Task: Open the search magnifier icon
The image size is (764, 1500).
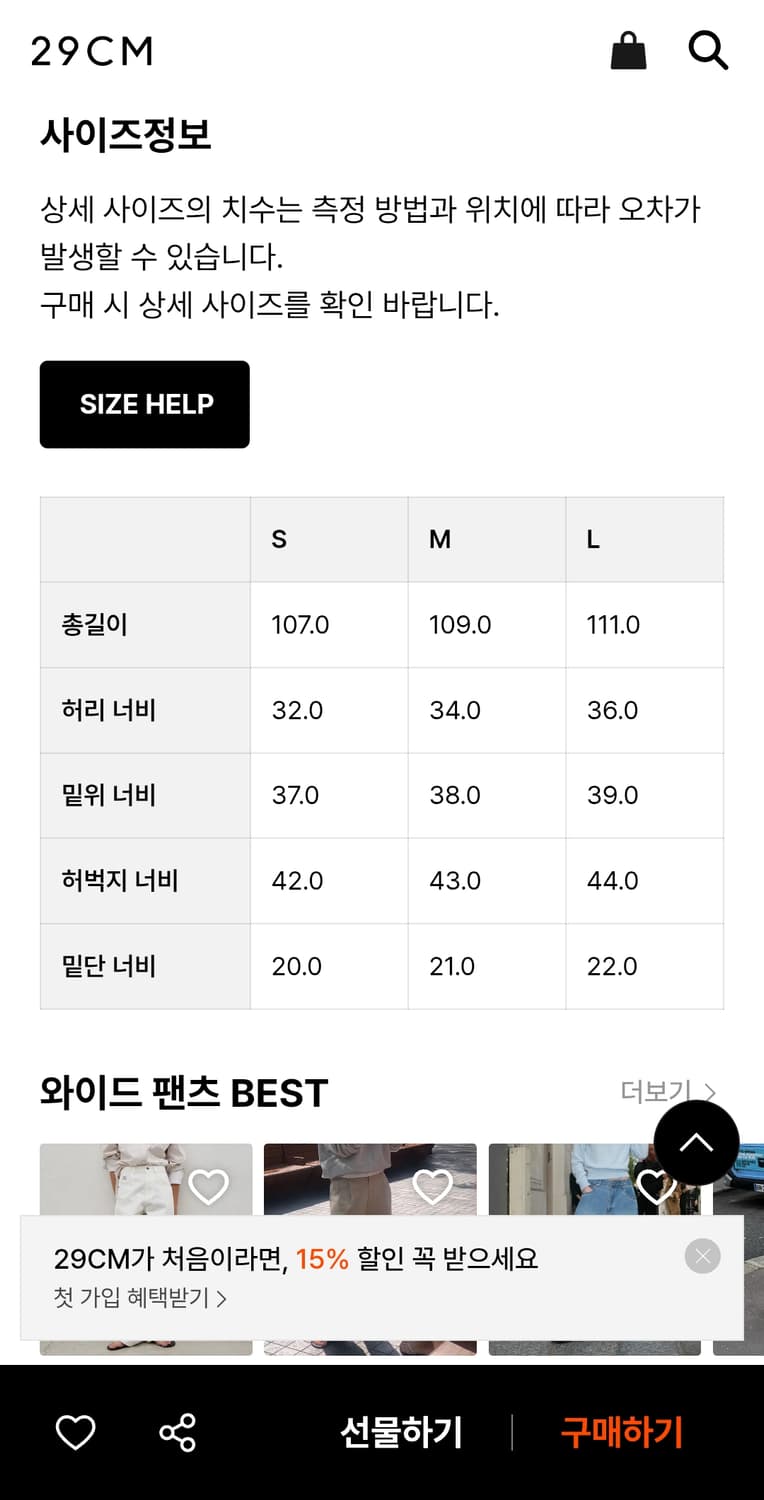Action: tap(708, 50)
